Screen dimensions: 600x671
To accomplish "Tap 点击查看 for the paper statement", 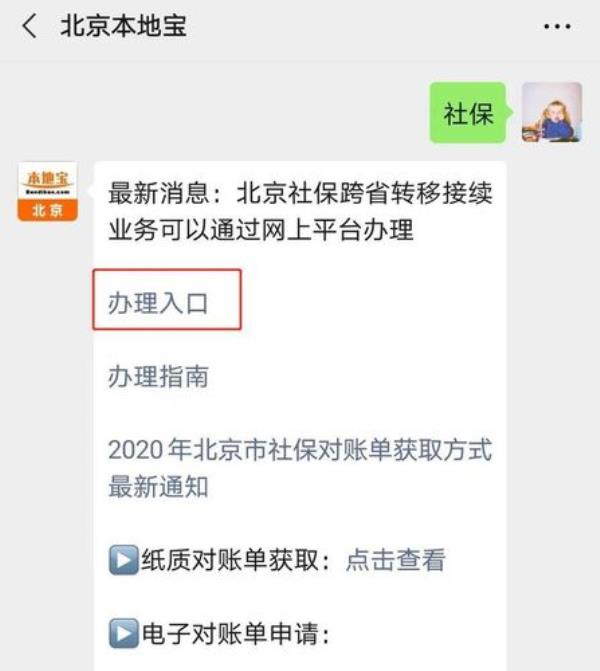I will [x=395, y=560].
